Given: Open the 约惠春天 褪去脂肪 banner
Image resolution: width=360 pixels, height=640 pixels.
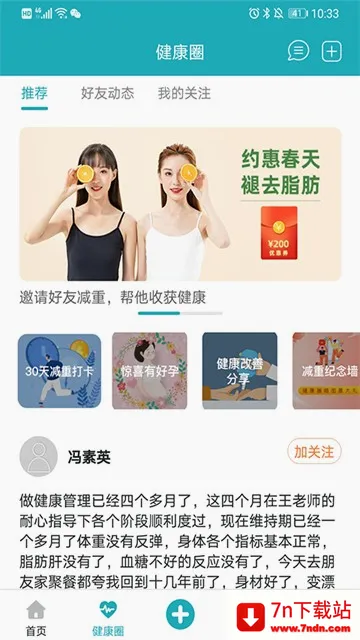Looking at the screenshot, I should tap(180, 204).
